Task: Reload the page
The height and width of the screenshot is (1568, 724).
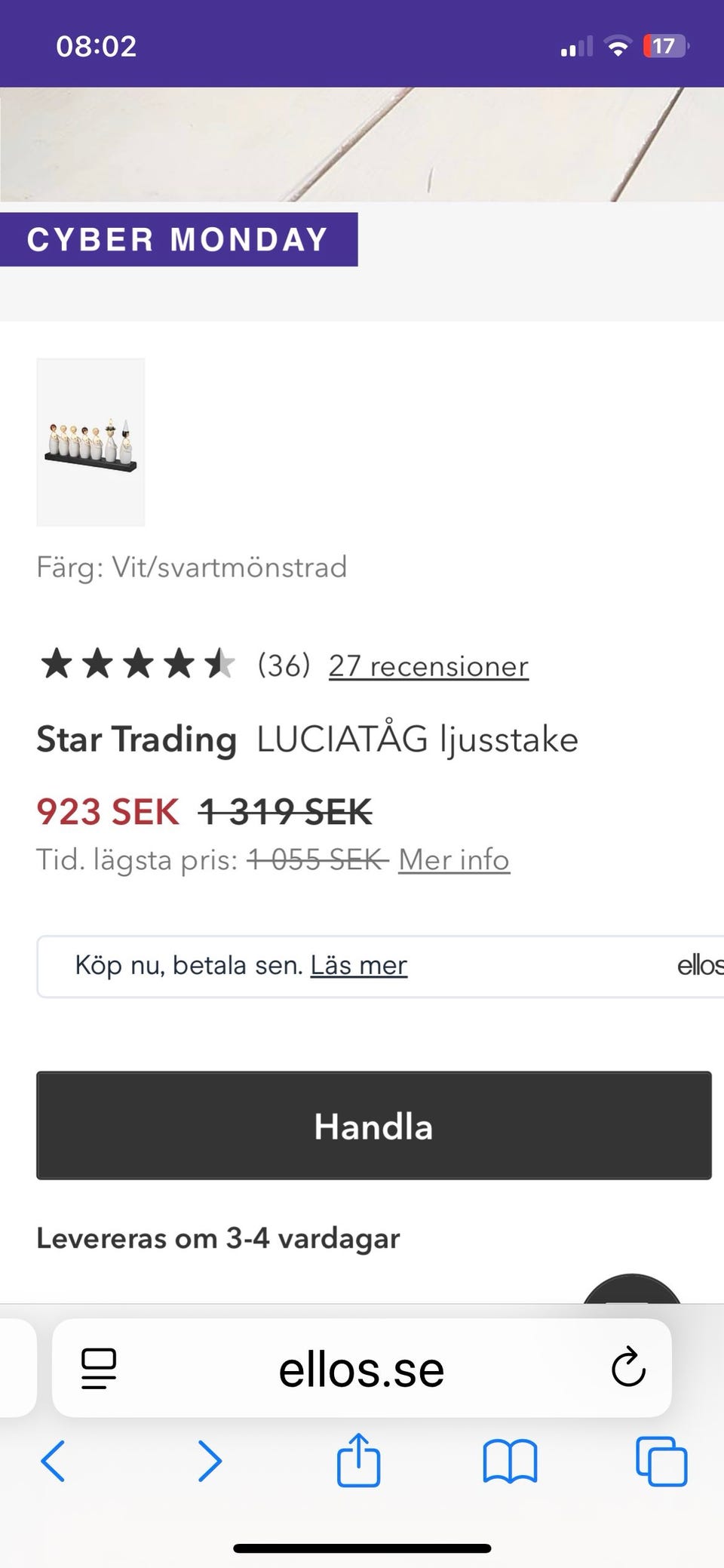Action: coord(628,1367)
